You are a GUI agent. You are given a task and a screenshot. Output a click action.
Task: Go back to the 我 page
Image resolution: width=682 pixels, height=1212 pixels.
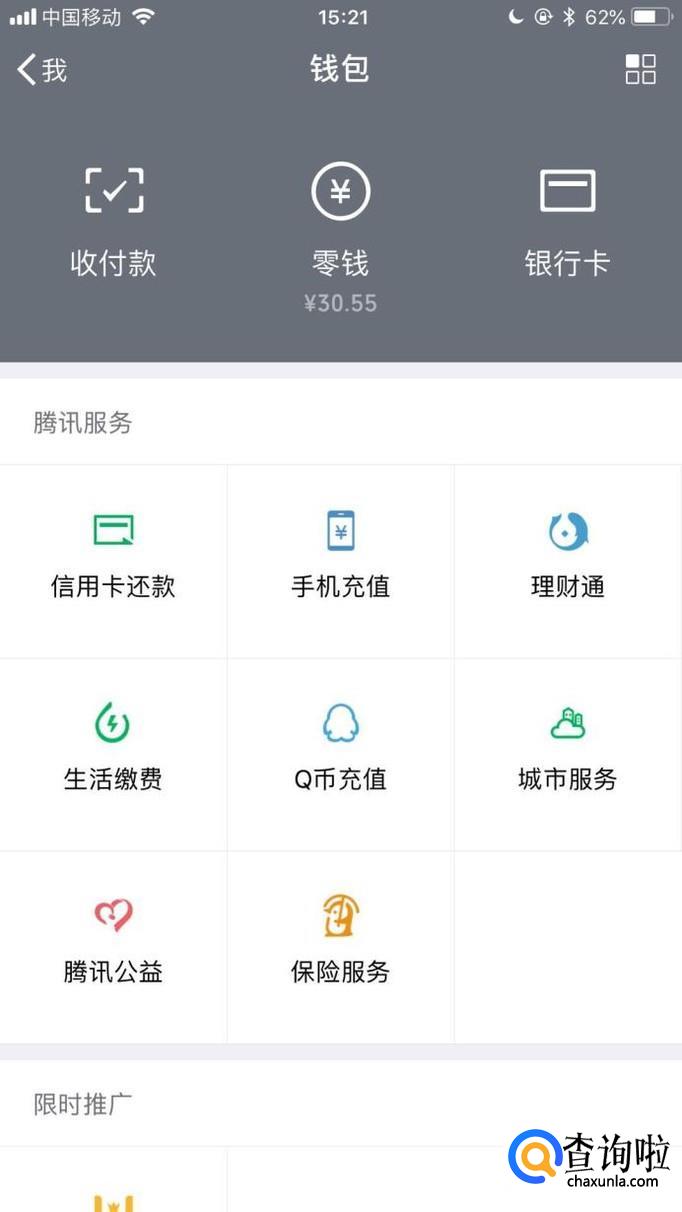(42, 69)
